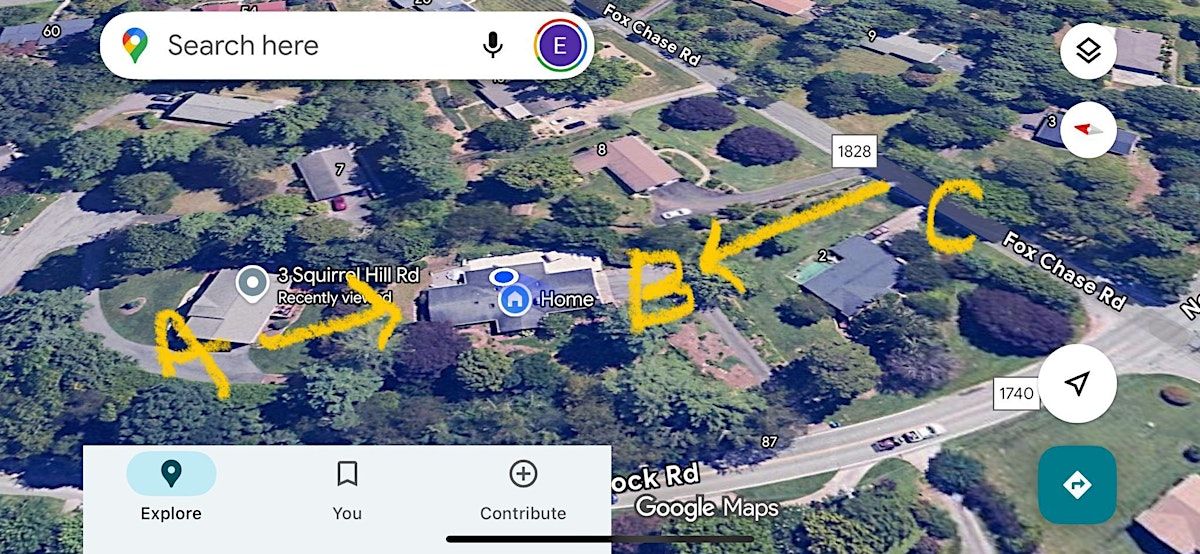
Task: Switch to the Explore tab
Action: tap(170, 488)
